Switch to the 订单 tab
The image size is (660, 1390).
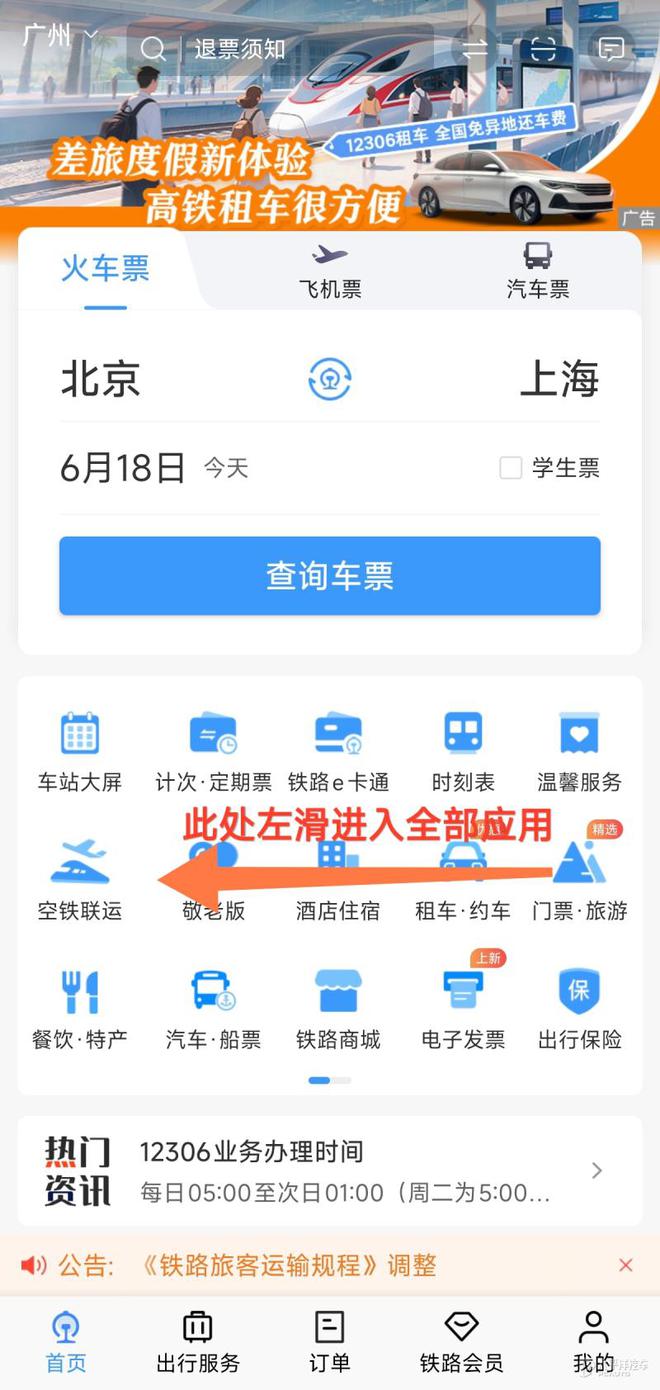pos(330,1342)
